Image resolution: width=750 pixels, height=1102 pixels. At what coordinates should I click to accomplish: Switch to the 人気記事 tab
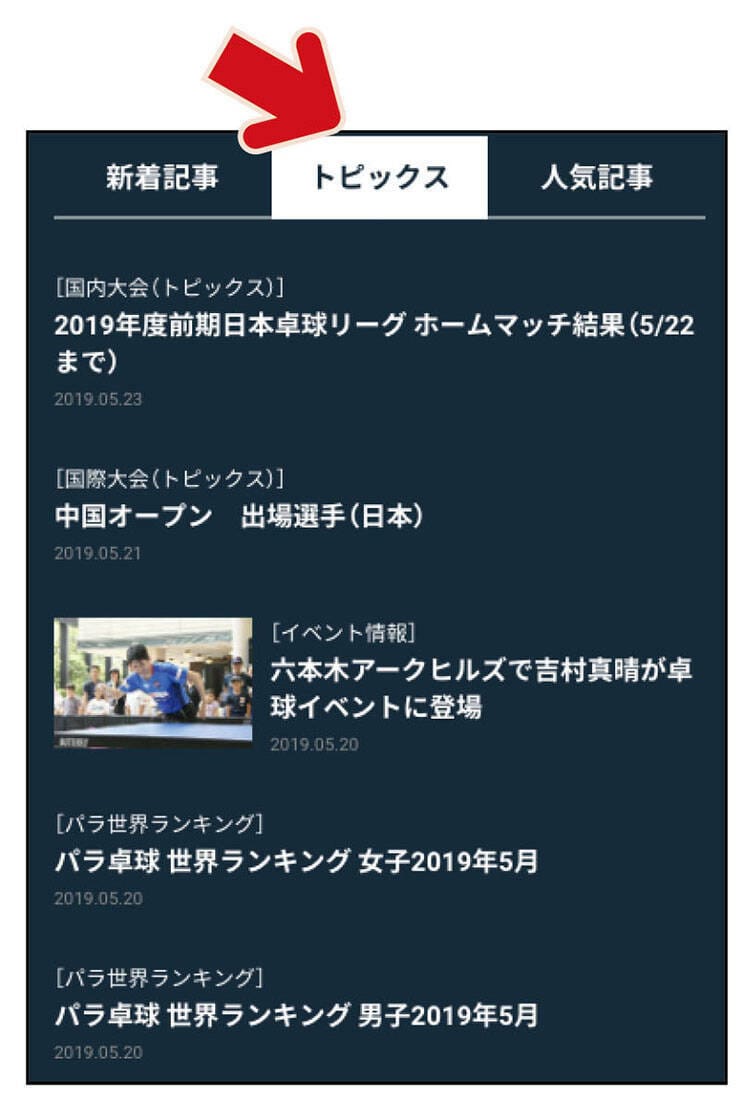point(597,178)
